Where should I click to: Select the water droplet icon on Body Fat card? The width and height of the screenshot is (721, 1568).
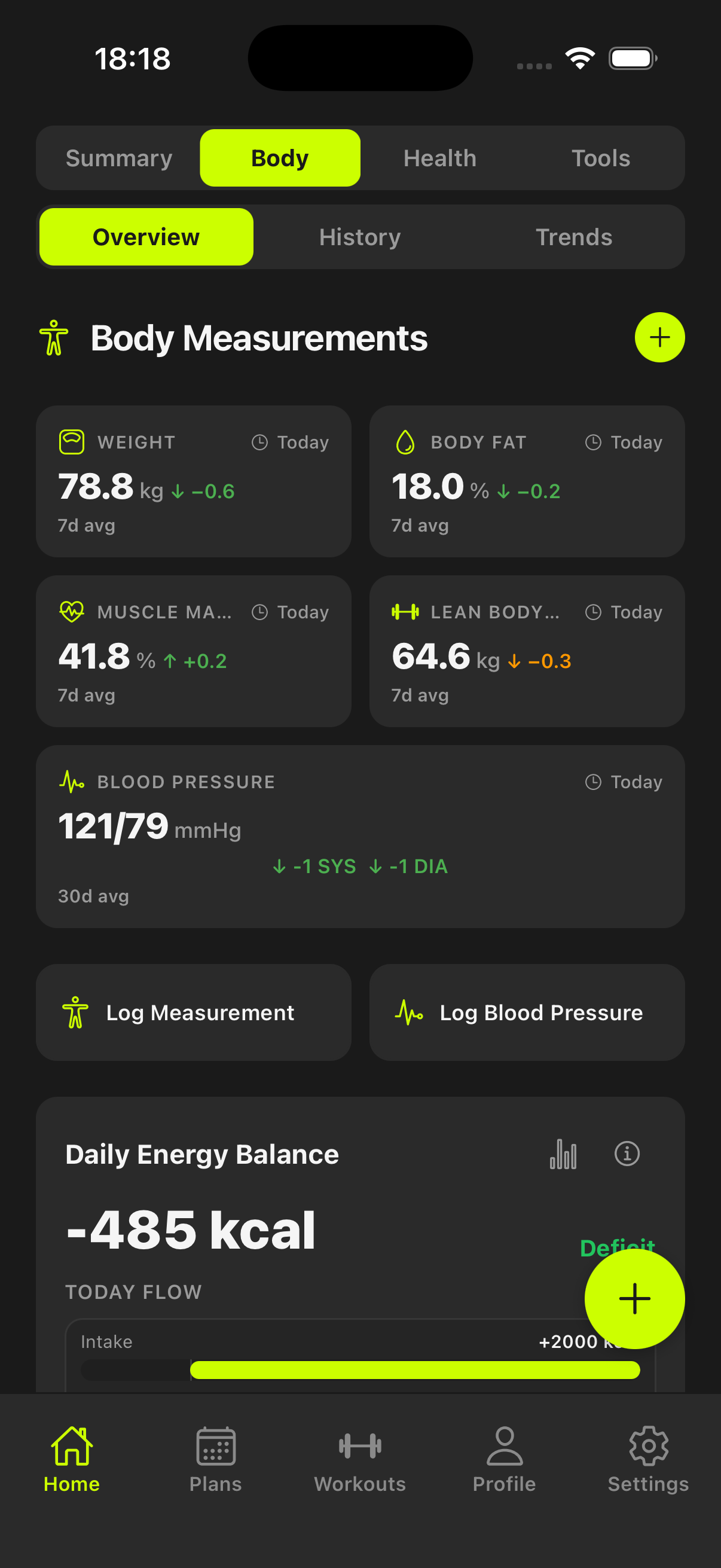point(405,441)
